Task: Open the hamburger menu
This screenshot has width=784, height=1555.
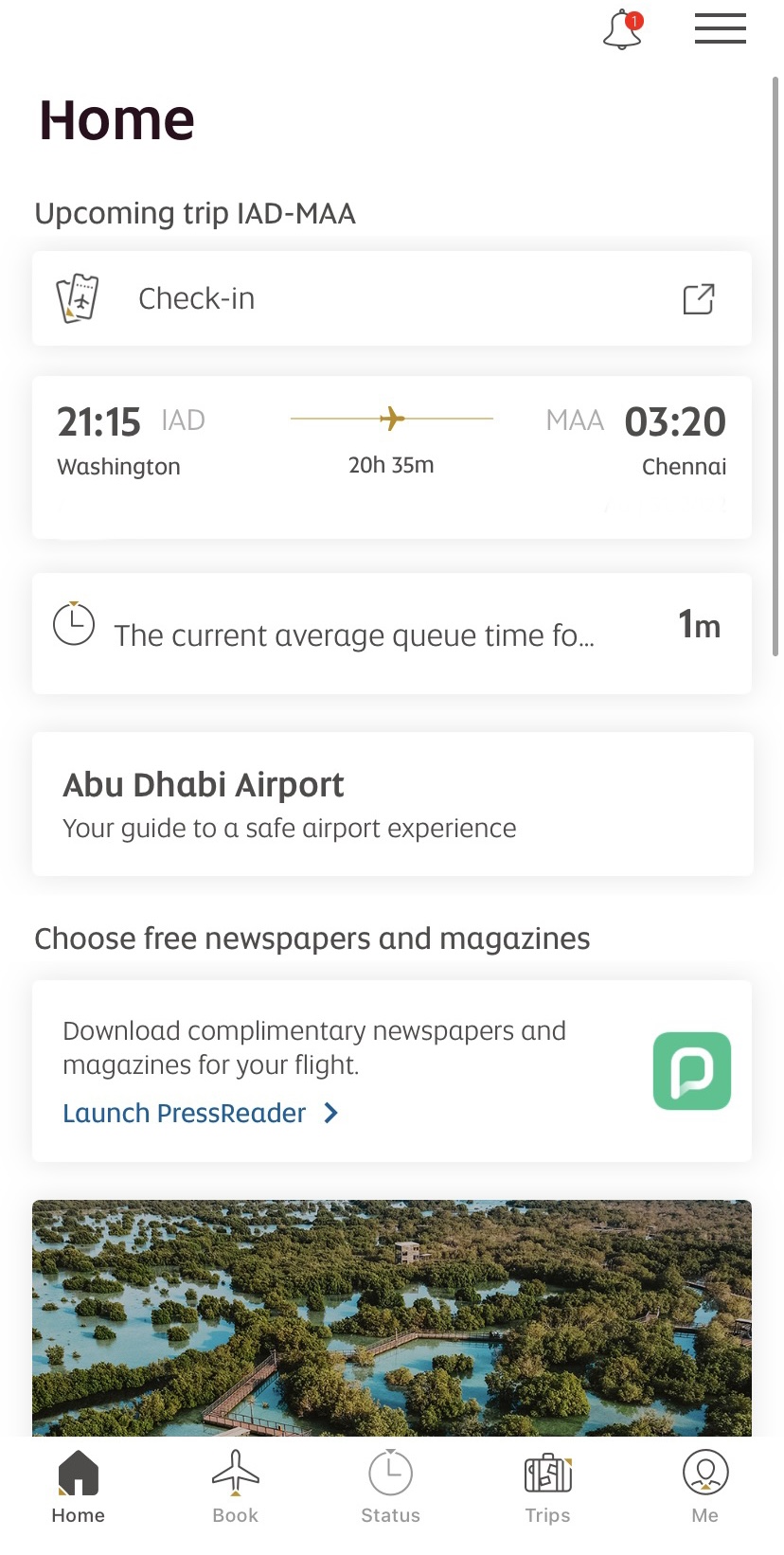Action: click(x=721, y=28)
